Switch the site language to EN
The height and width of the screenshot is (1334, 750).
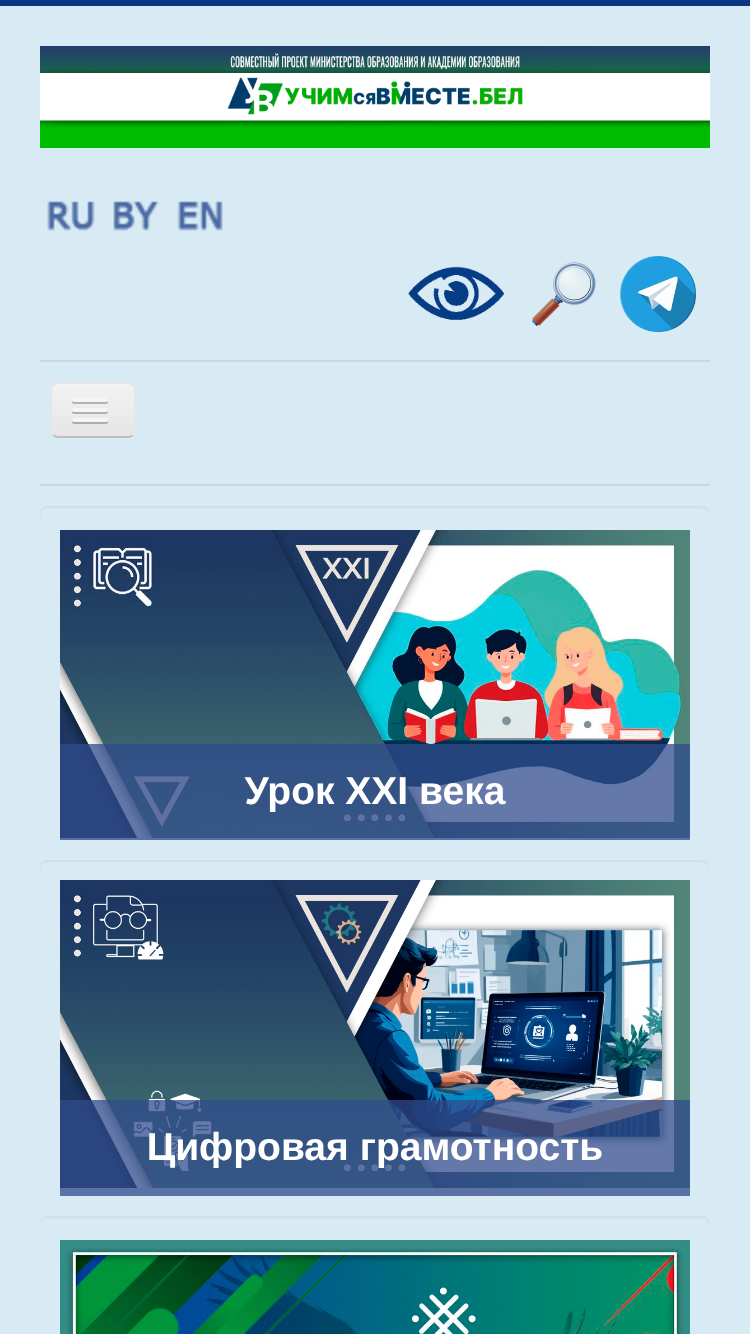pos(200,216)
